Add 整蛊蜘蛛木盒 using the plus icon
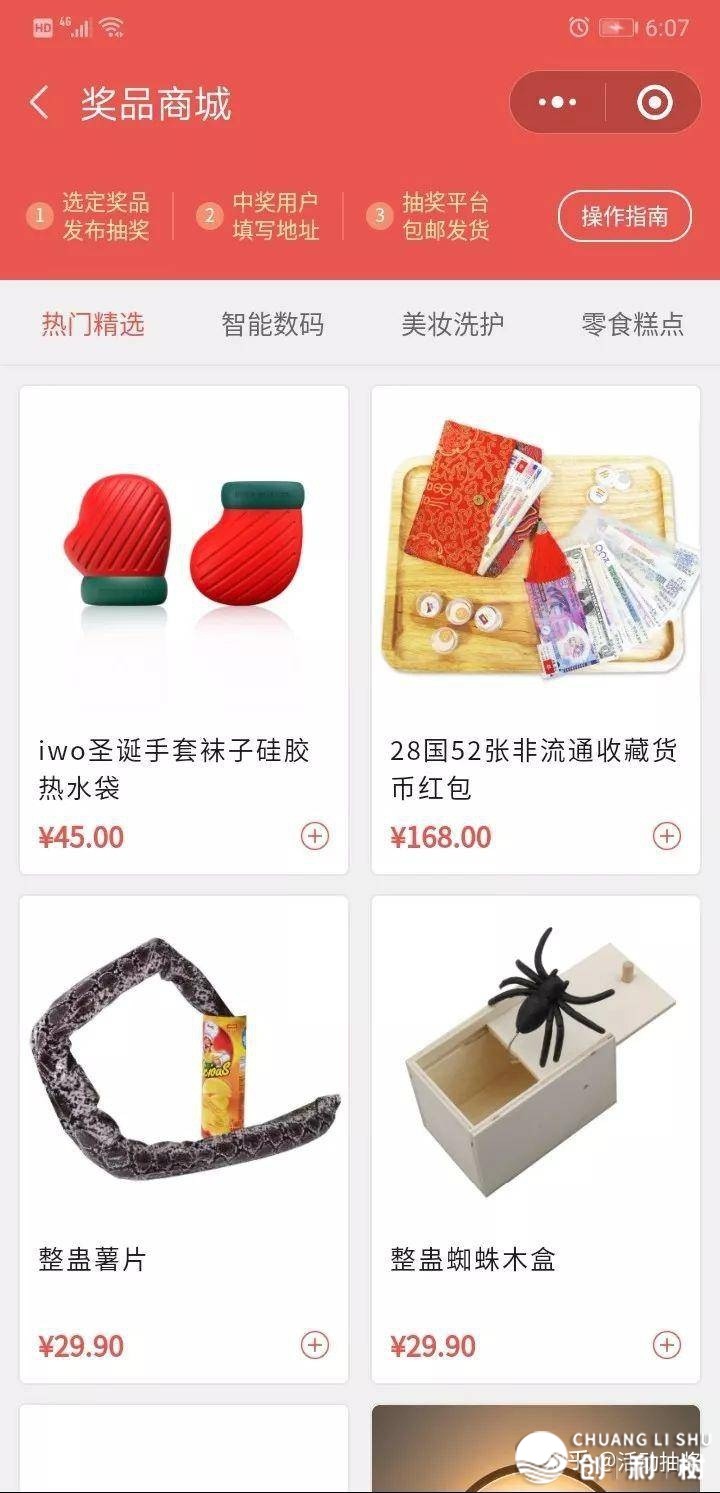This screenshot has width=720, height=1493. 667,1345
